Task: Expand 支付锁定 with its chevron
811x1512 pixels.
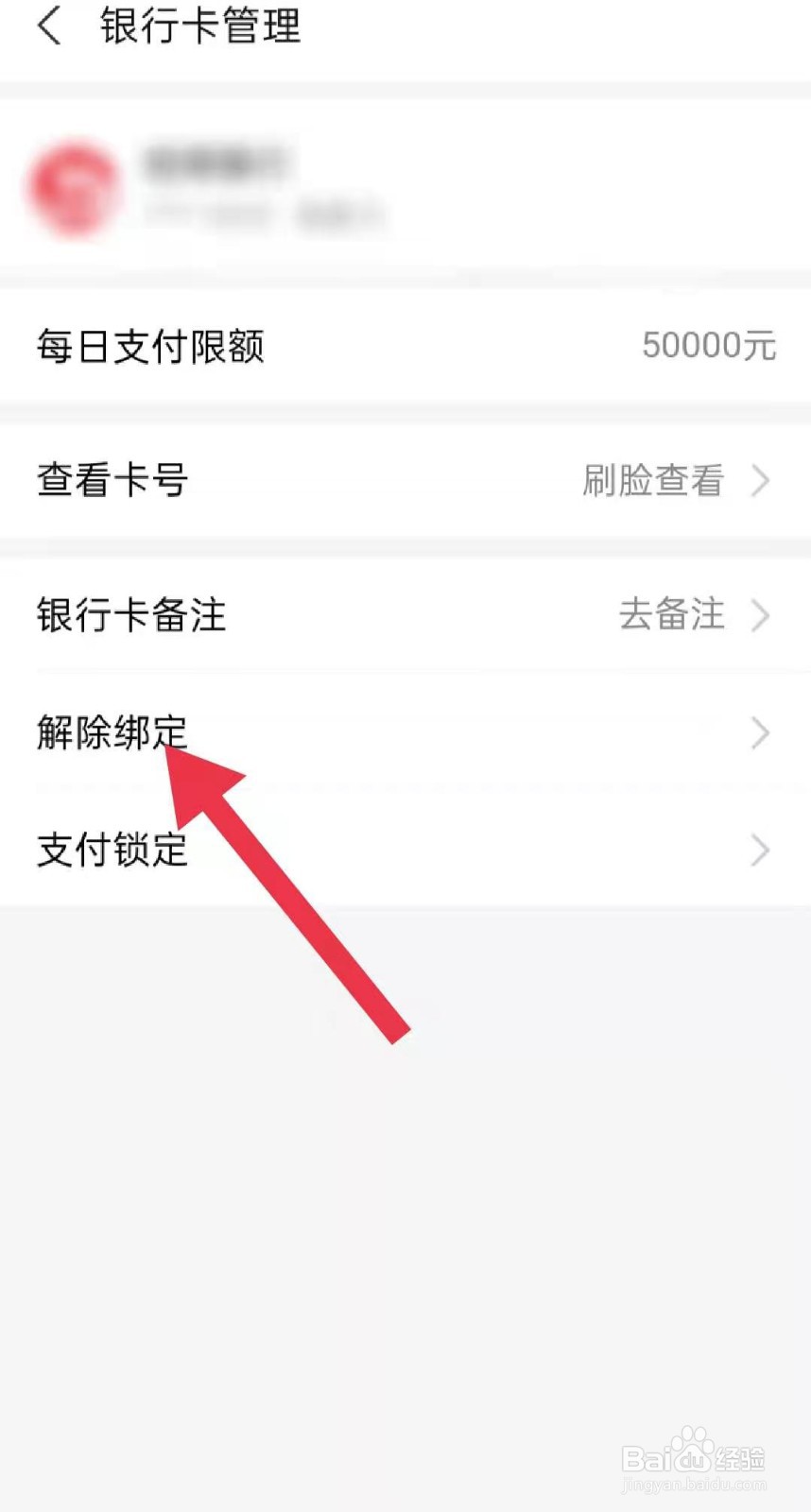Action: click(x=761, y=850)
